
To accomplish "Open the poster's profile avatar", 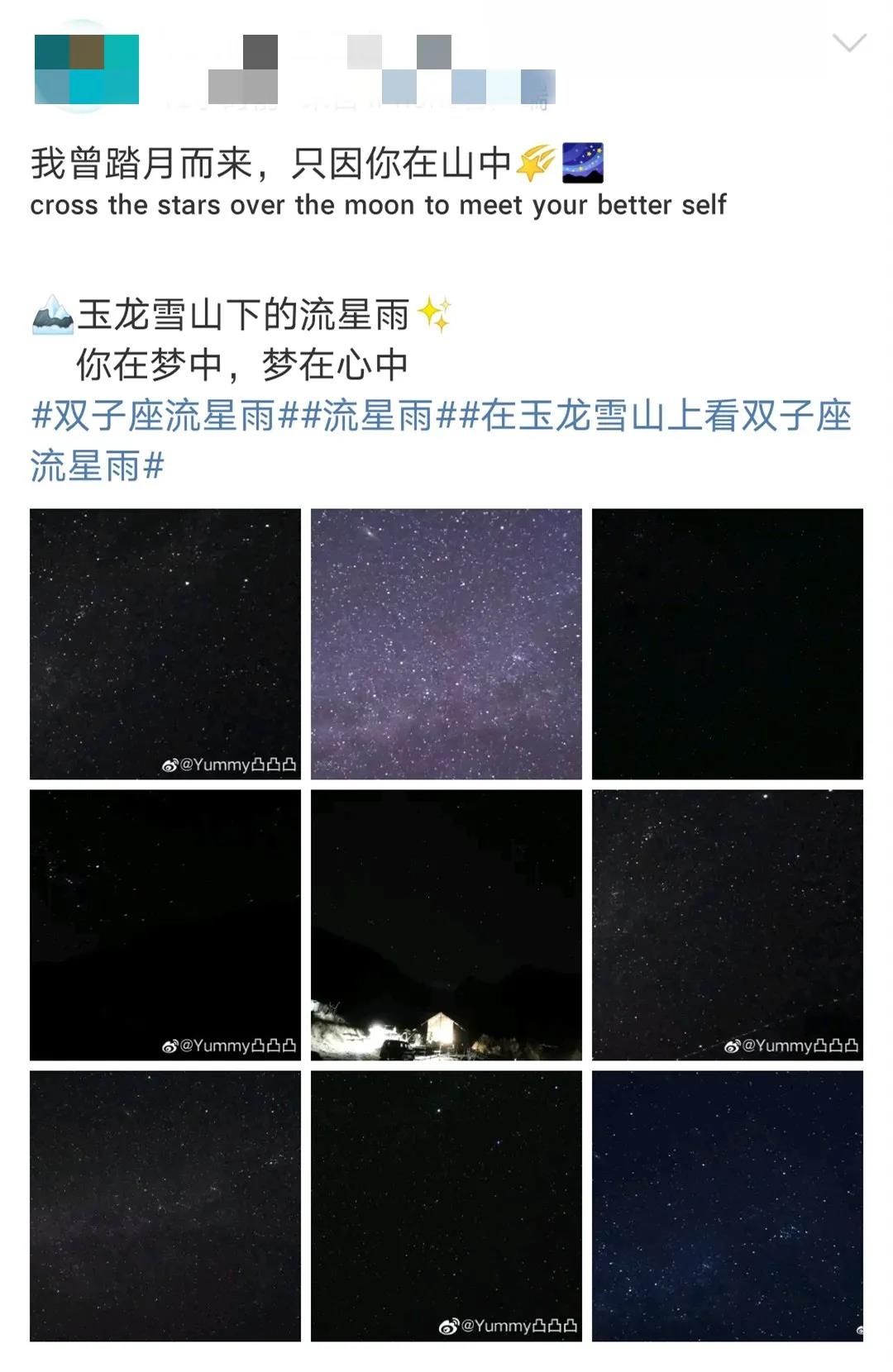I will coord(86,69).
